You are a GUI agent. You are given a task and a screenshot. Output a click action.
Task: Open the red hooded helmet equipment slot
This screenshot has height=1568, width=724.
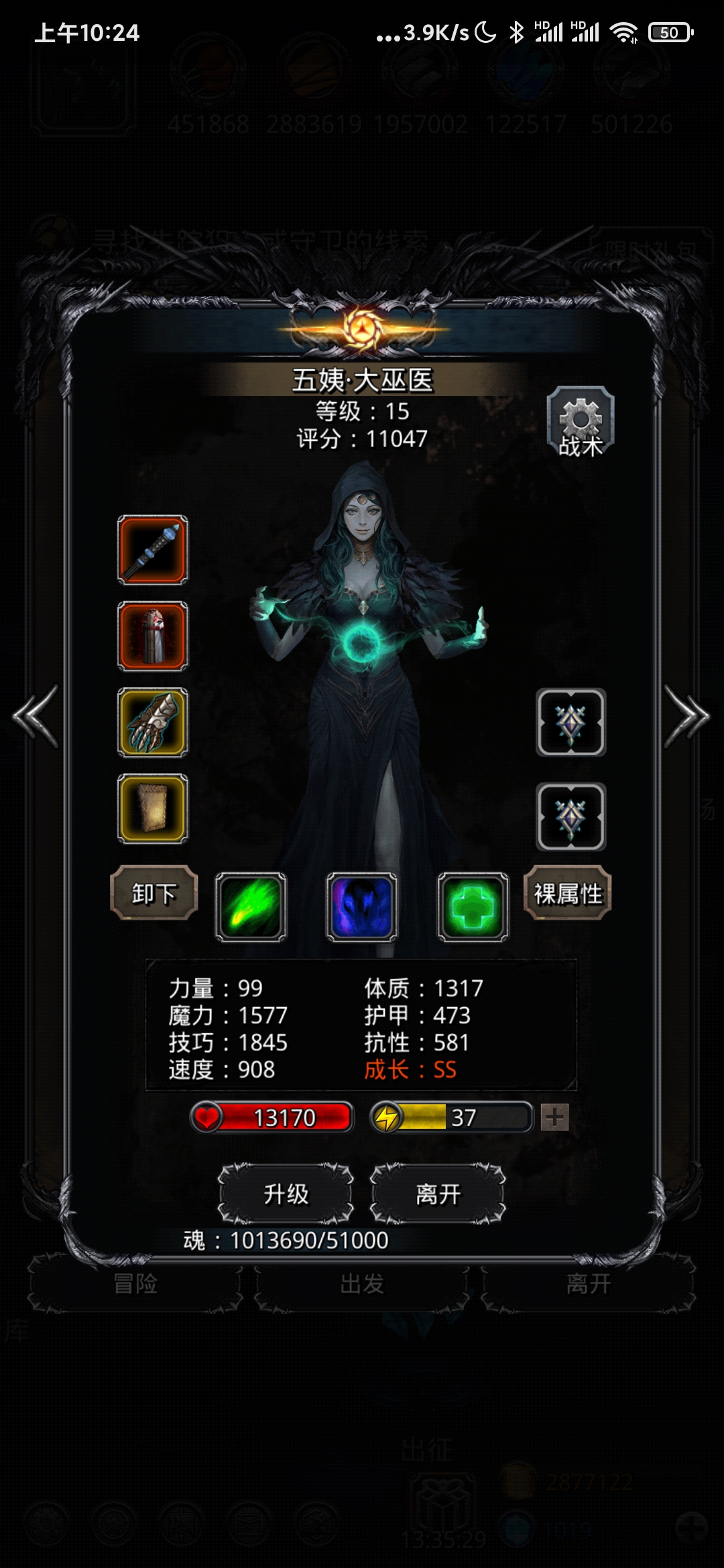point(153,636)
